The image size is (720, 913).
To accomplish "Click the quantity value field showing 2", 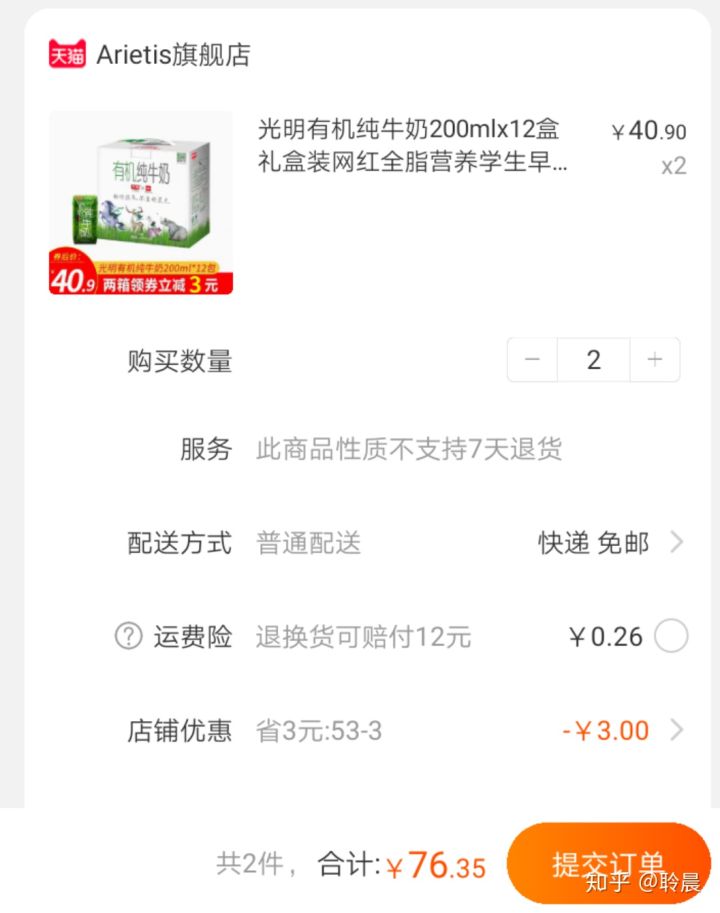I will (594, 359).
